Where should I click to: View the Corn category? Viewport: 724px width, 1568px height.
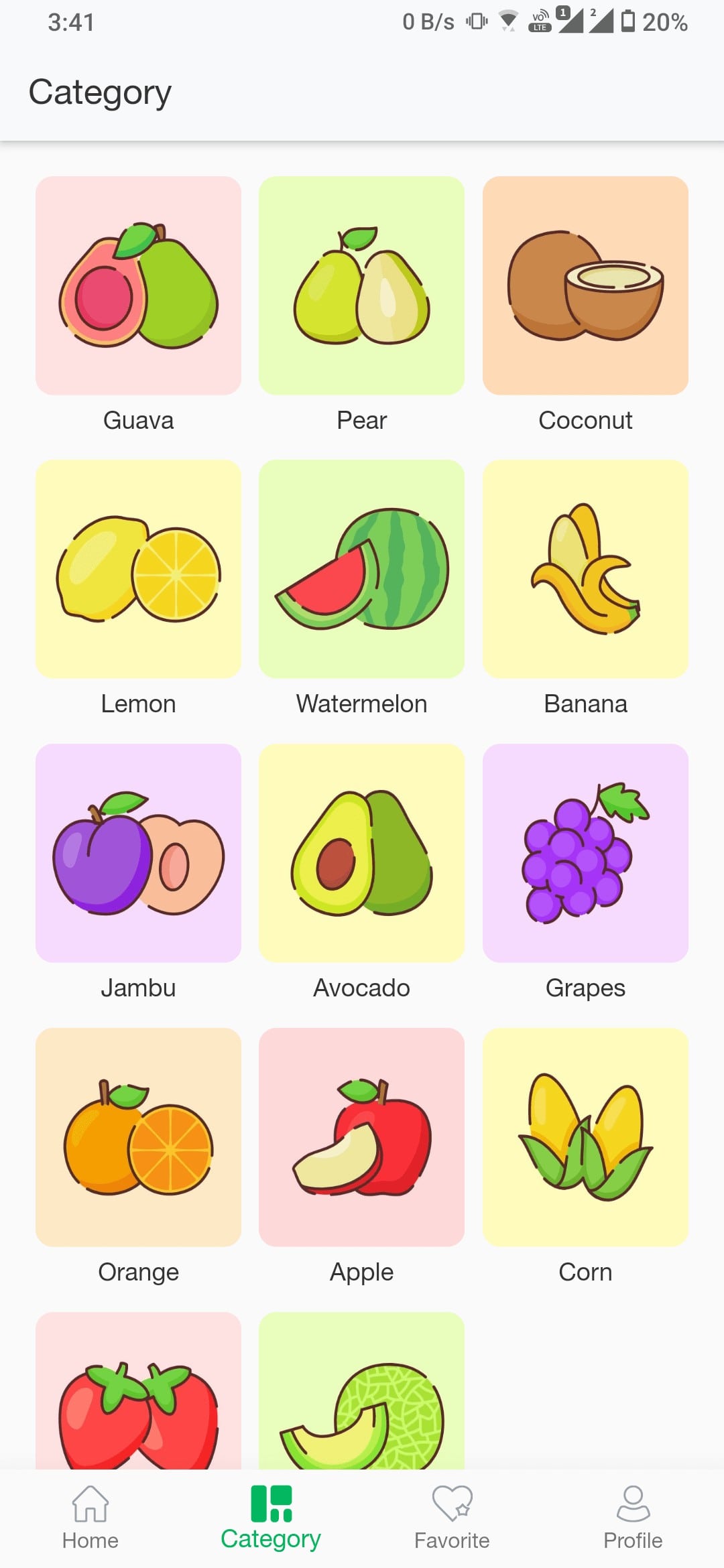pos(585,1137)
